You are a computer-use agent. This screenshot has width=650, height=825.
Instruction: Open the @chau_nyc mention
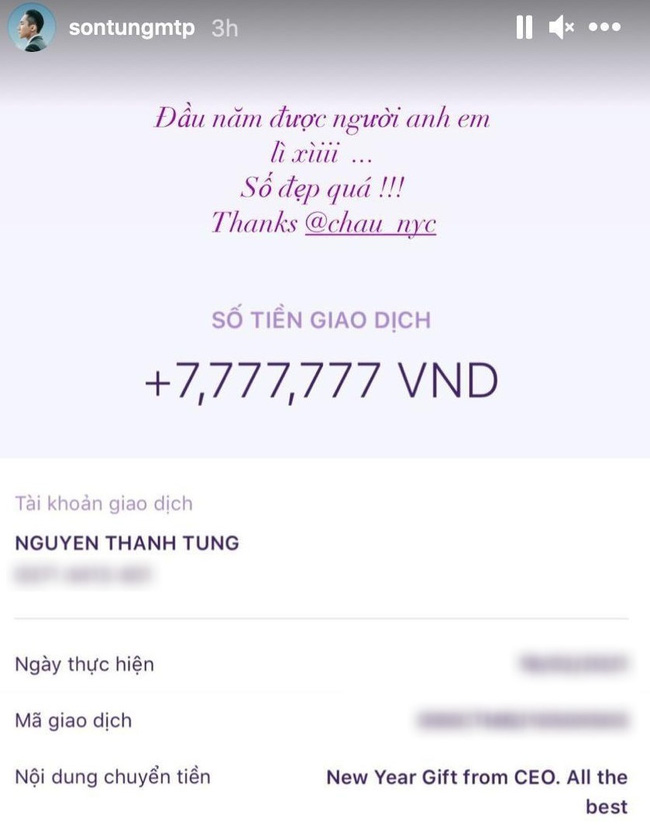[x=371, y=222]
